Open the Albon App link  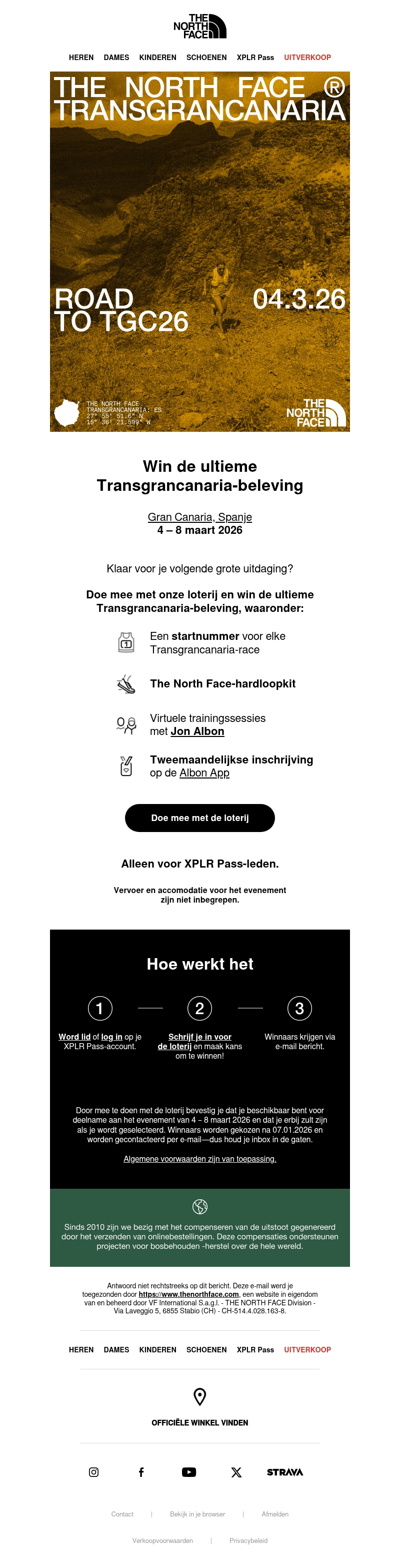click(204, 772)
